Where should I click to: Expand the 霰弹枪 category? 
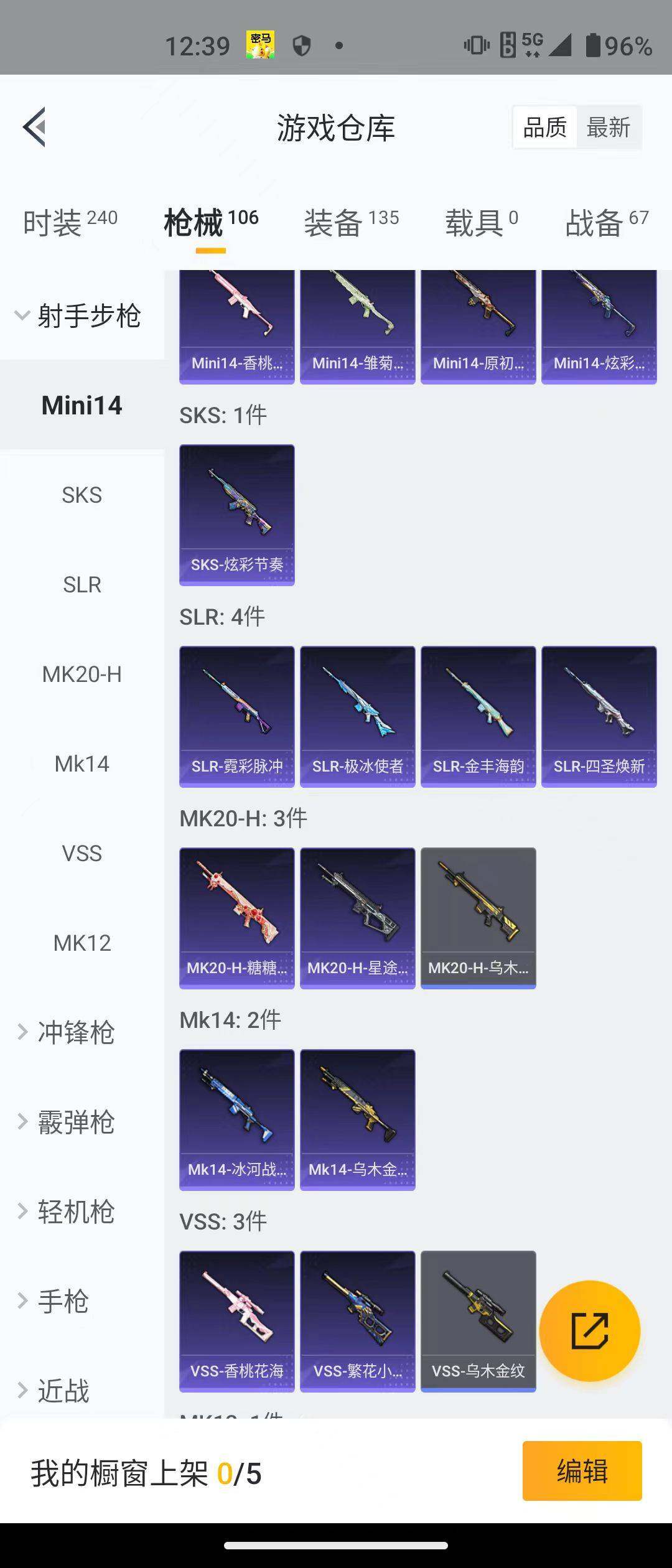[x=75, y=1122]
